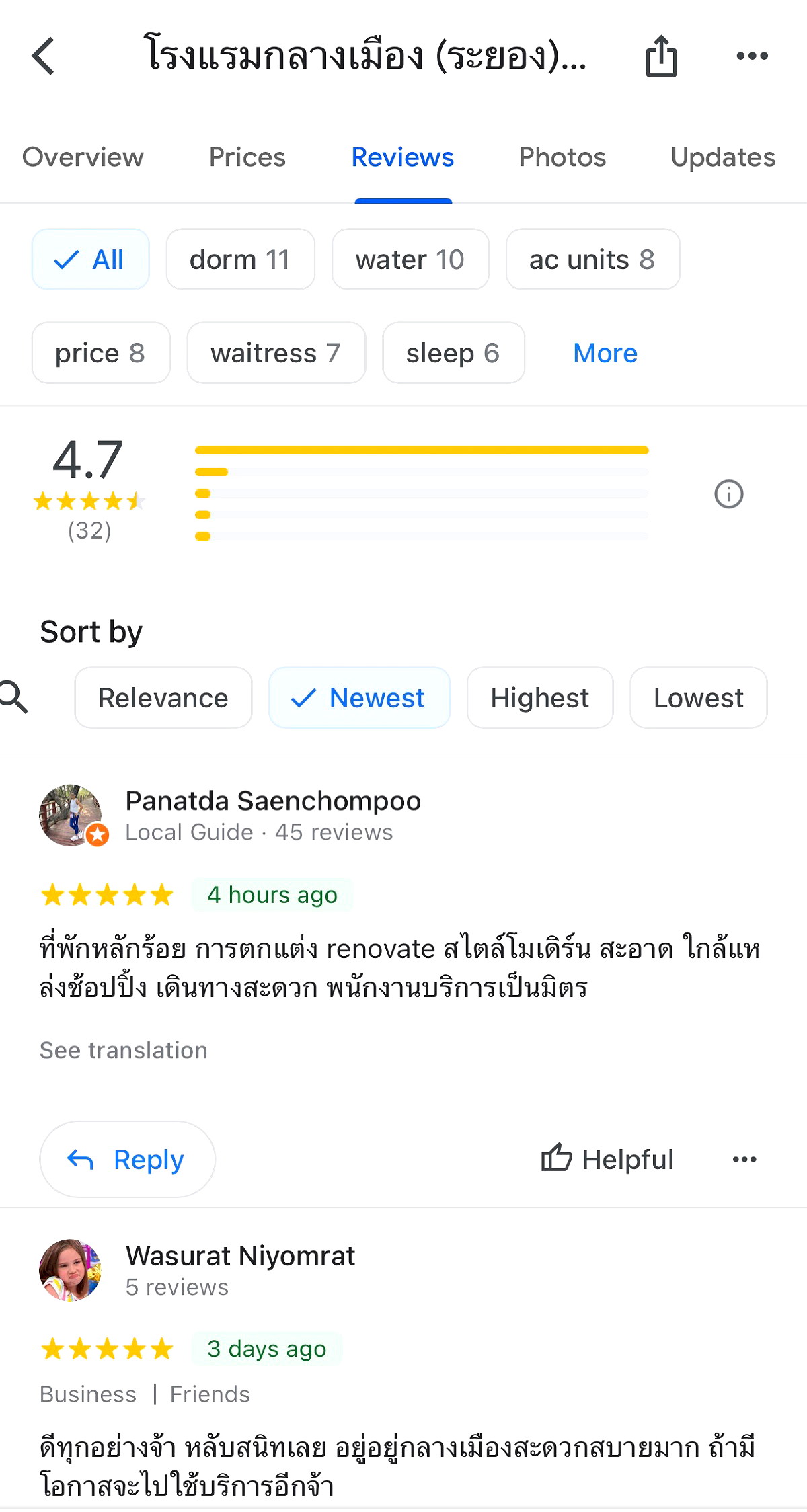Open the Prices tab
The width and height of the screenshot is (807, 1512).
click(247, 157)
